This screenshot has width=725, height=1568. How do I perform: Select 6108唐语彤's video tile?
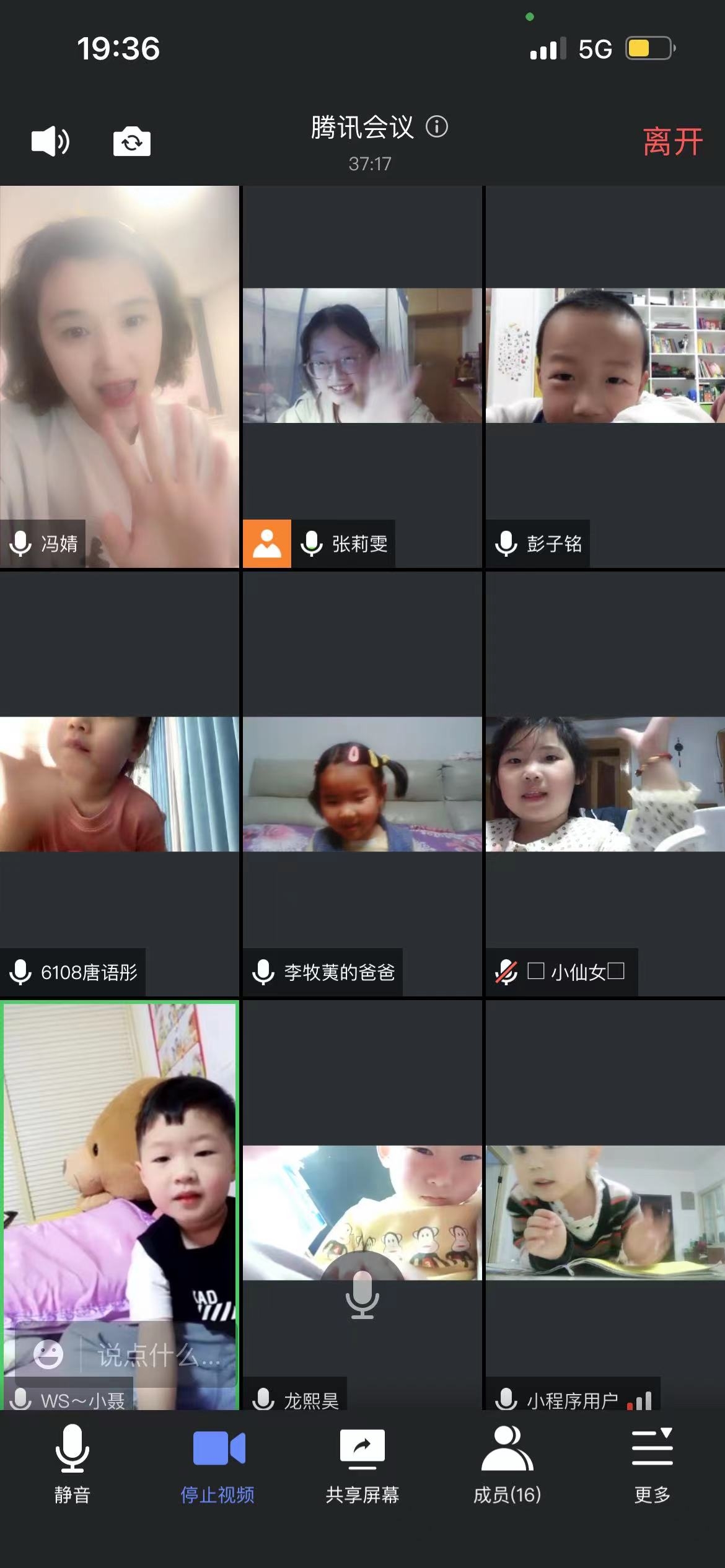119,784
